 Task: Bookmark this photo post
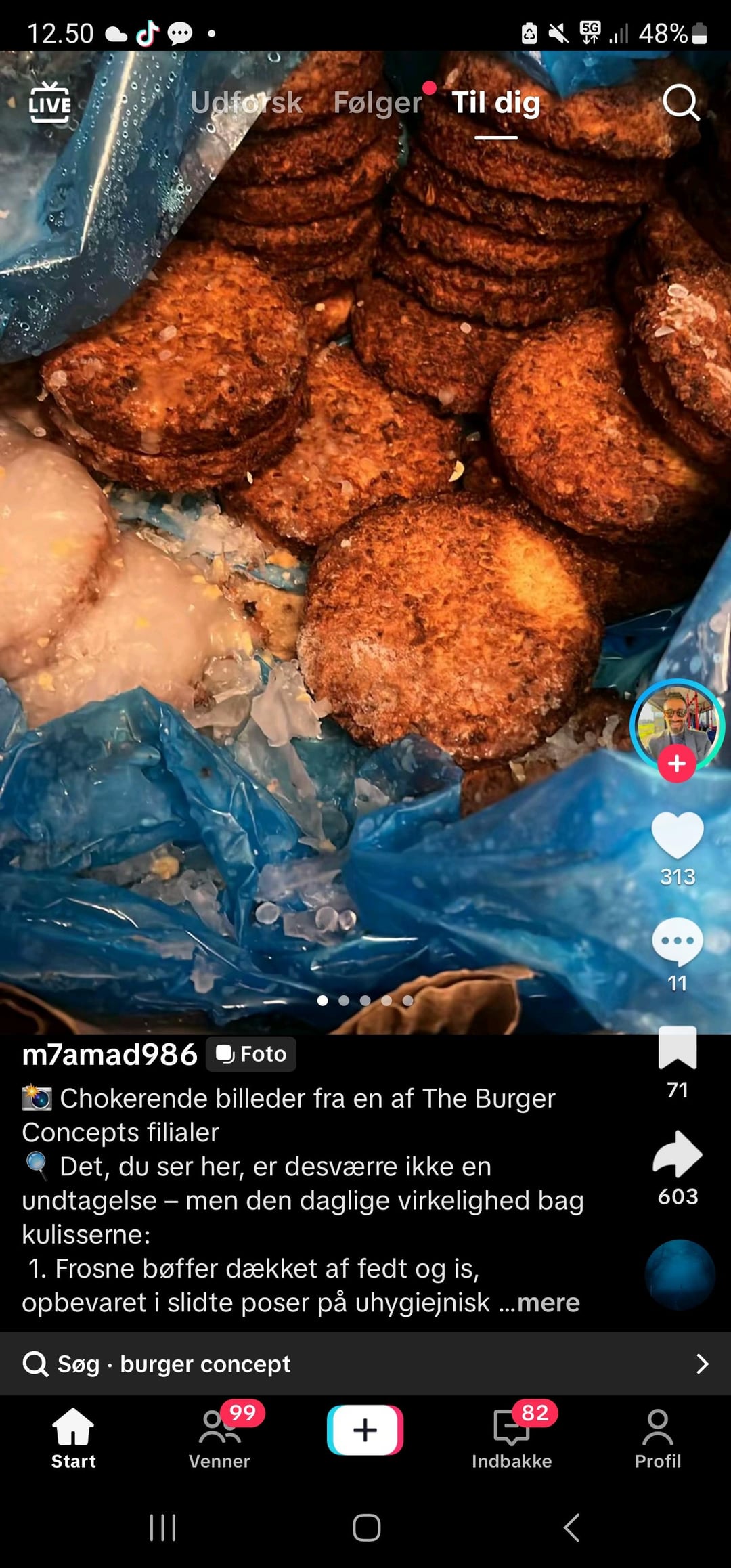[678, 1047]
